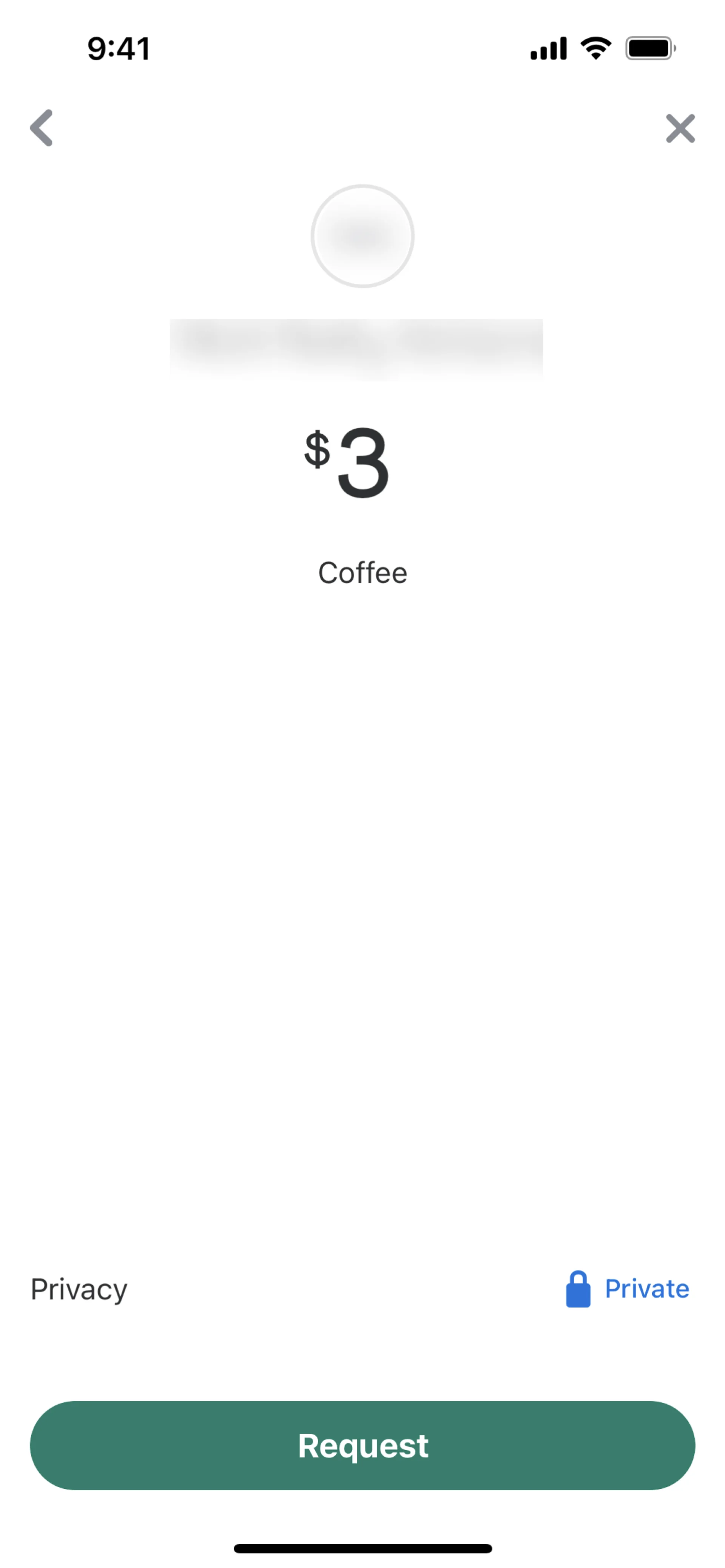This screenshot has height=1568, width=725.
Task: Send the $3 Request
Action: click(x=362, y=1446)
